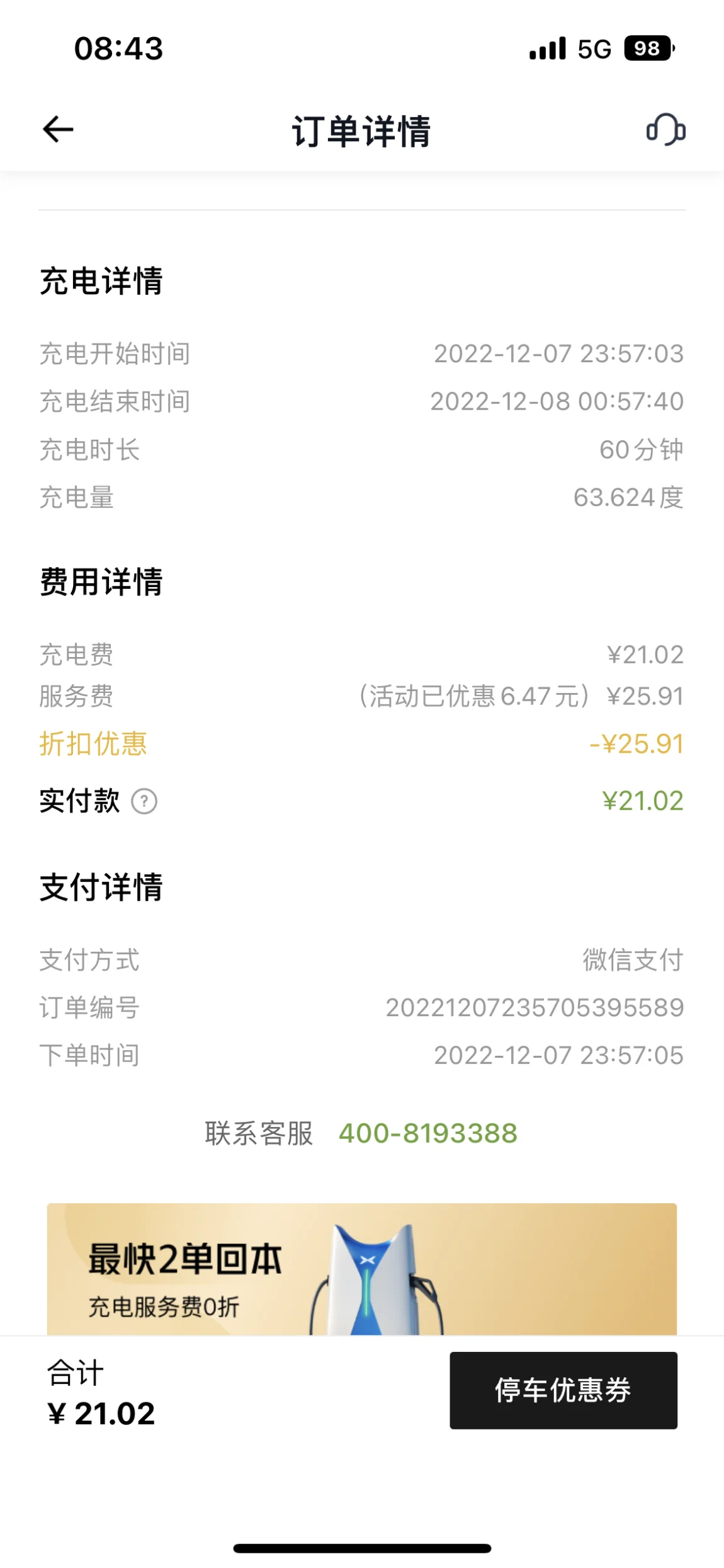Go back from order details
Viewport: 724px width, 1568px height.
pos(58,130)
